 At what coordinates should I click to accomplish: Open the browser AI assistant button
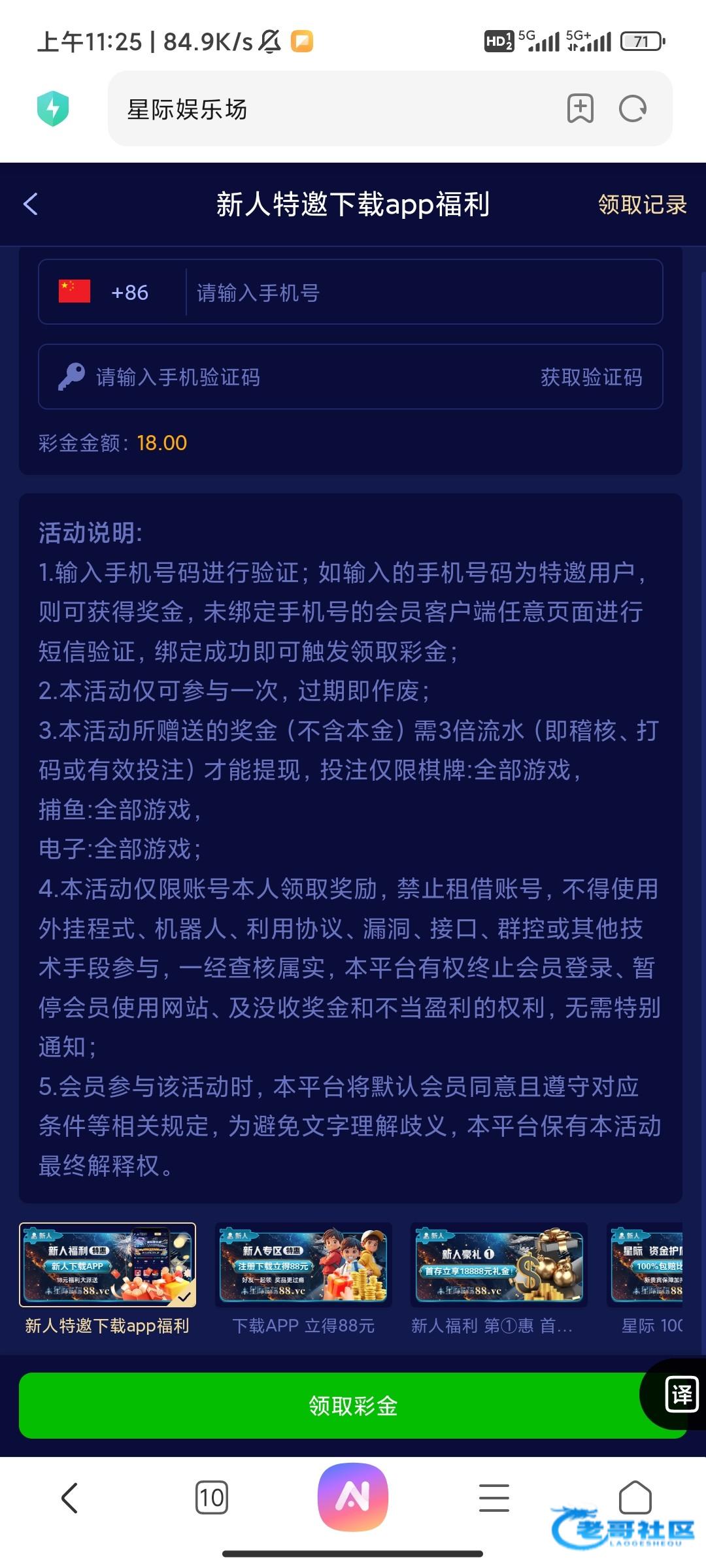point(353,1496)
